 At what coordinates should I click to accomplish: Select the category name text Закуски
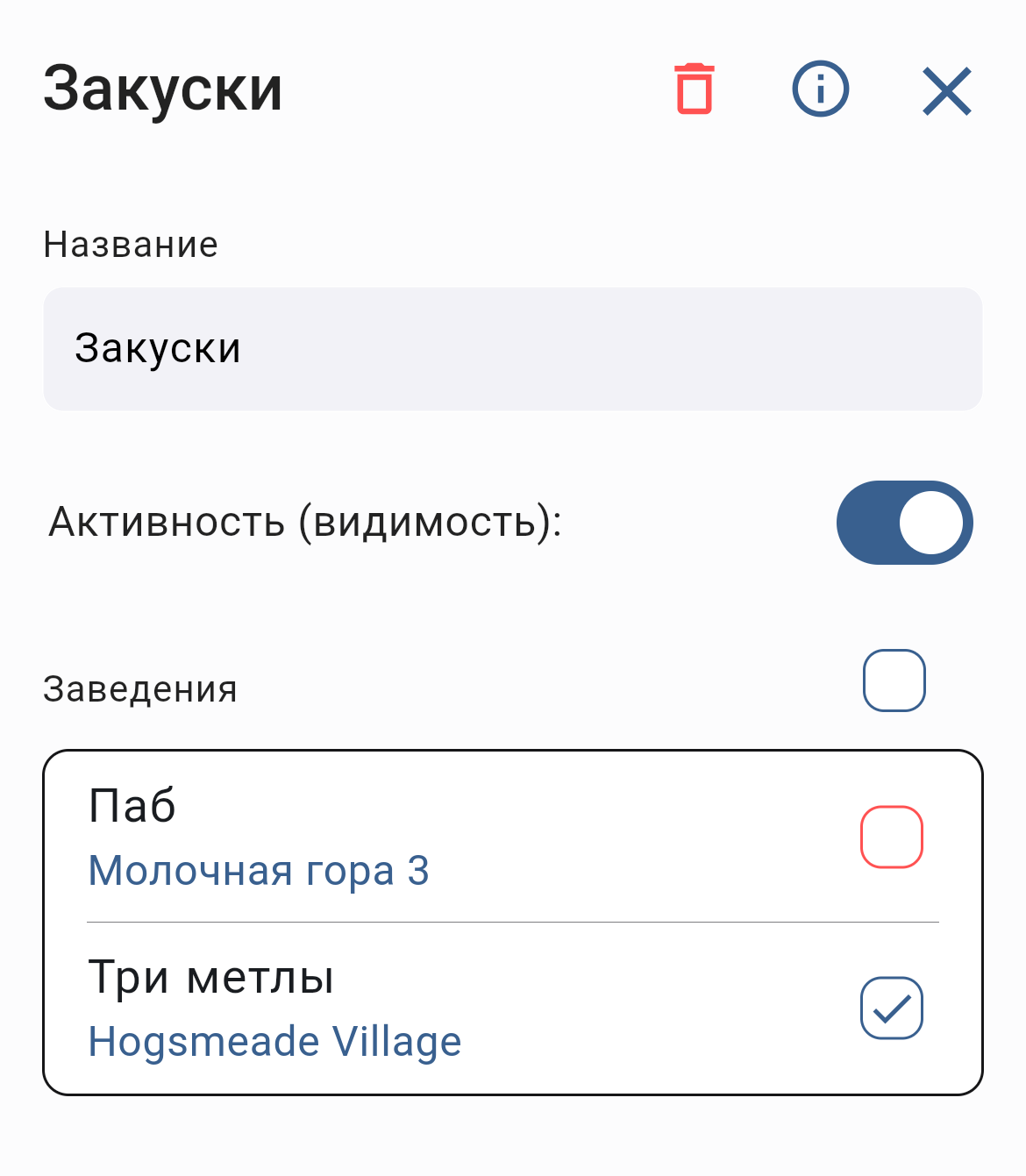pyautogui.click(x=159, y=348)
